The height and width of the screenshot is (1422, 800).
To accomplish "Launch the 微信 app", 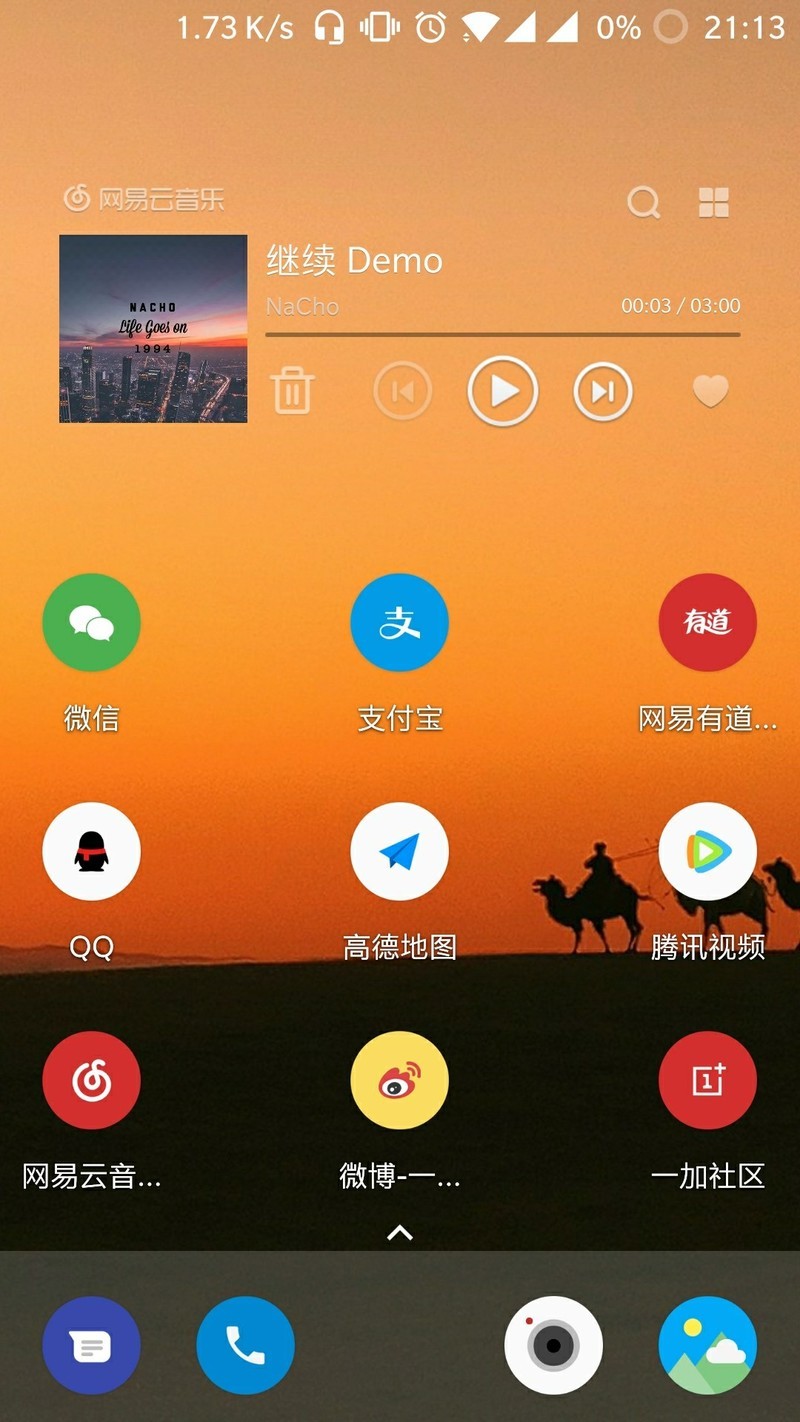I will (x=91, y=622).
